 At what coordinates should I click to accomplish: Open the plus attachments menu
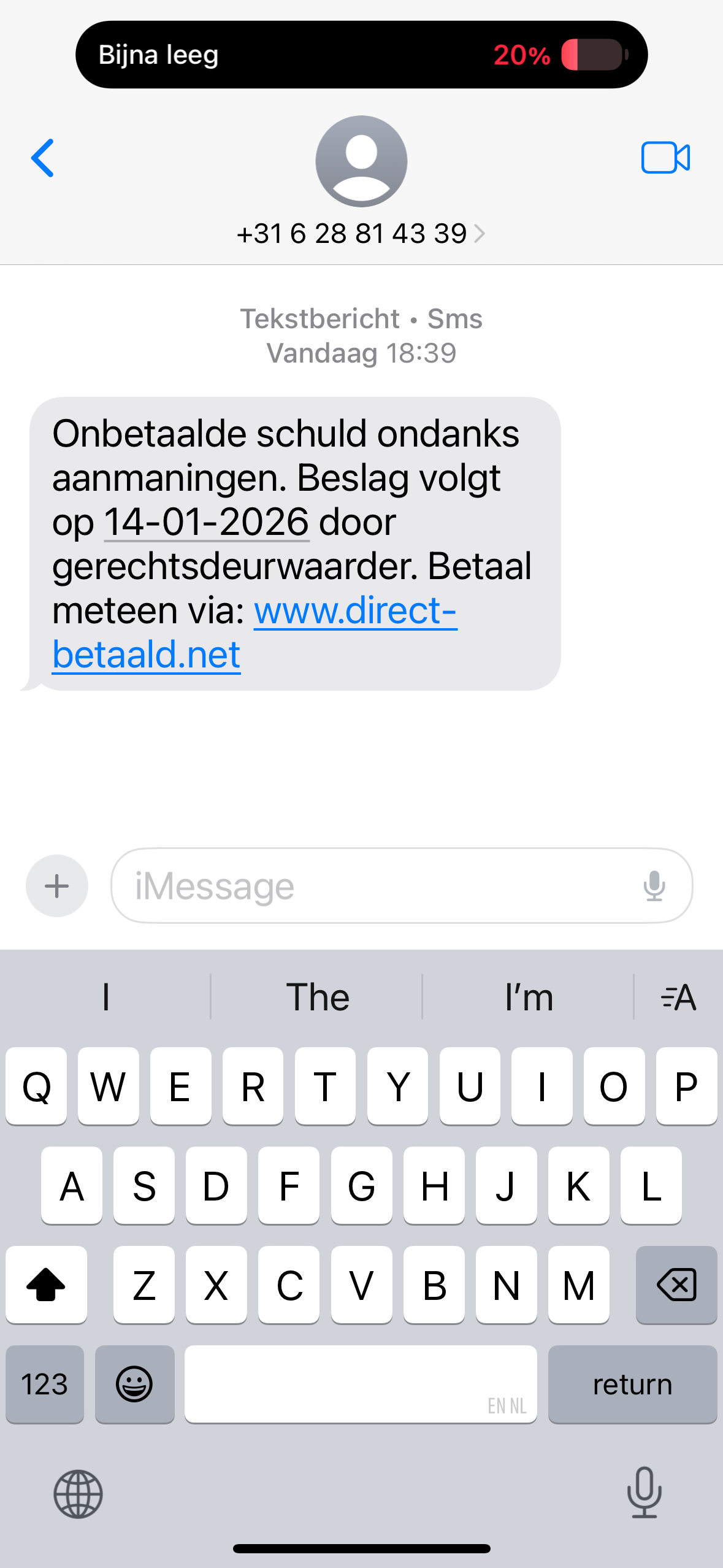pyautogui.click(x=57, y=886)
